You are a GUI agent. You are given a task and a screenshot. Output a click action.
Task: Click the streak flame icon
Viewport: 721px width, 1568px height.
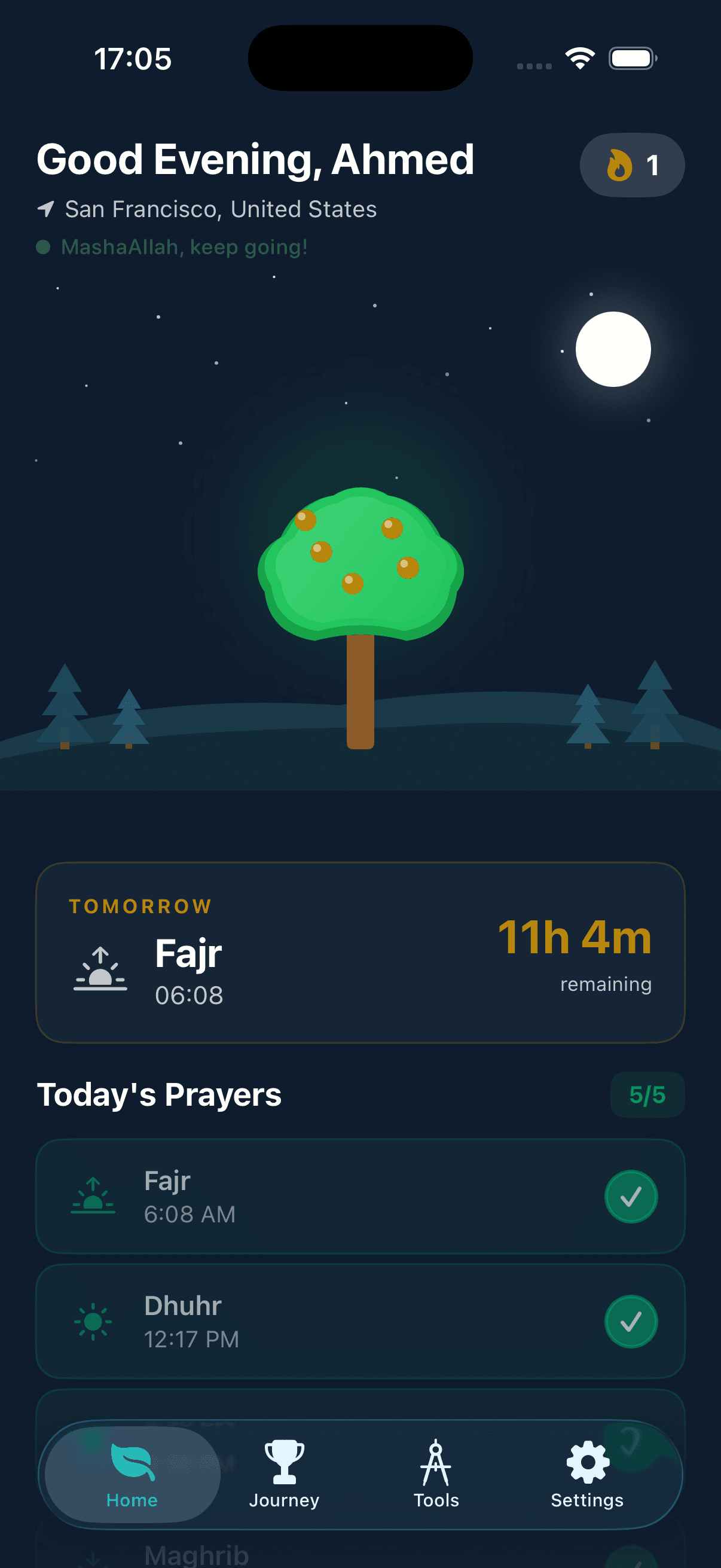point(619,164)
